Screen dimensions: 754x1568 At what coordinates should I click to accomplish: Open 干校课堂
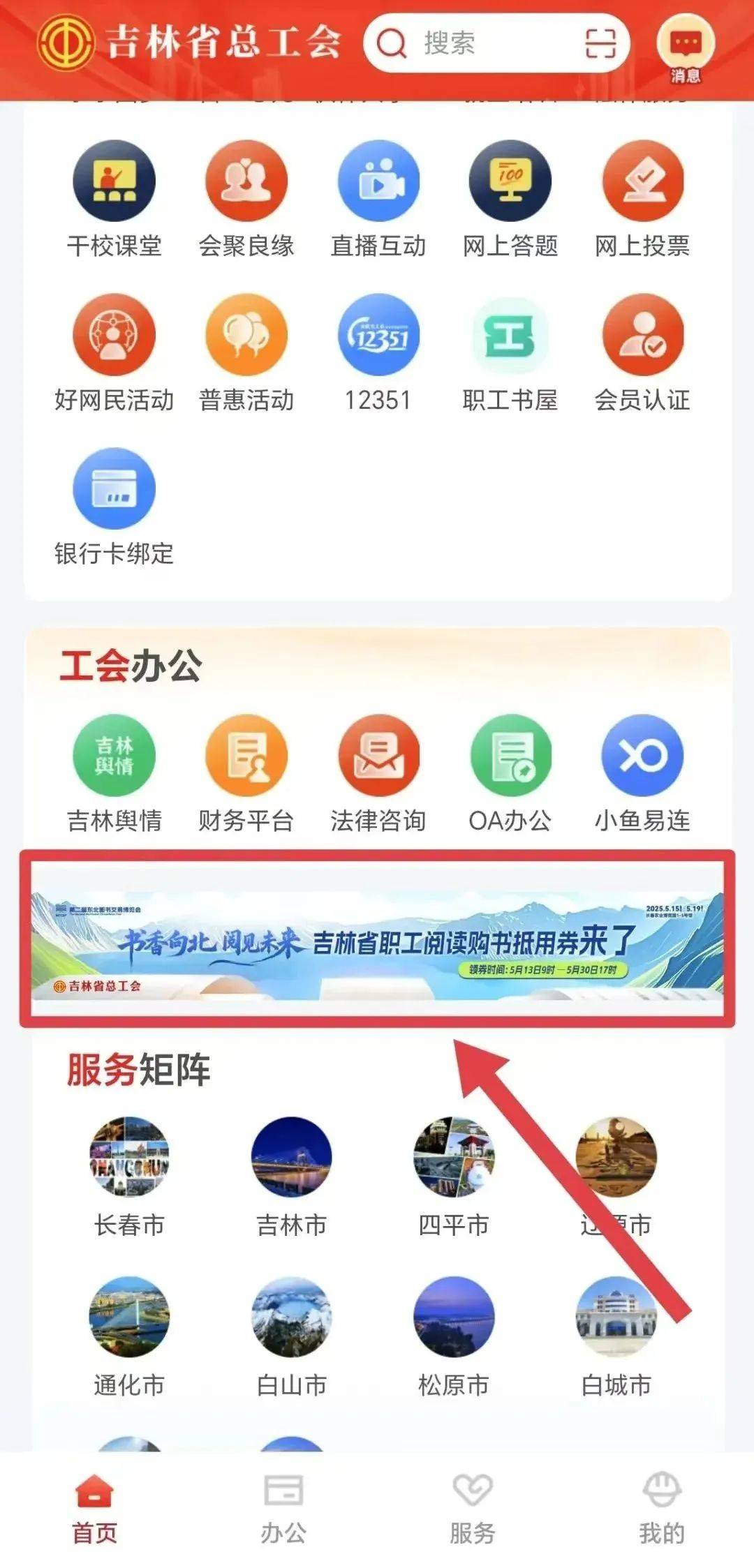(x=114, y=181)
